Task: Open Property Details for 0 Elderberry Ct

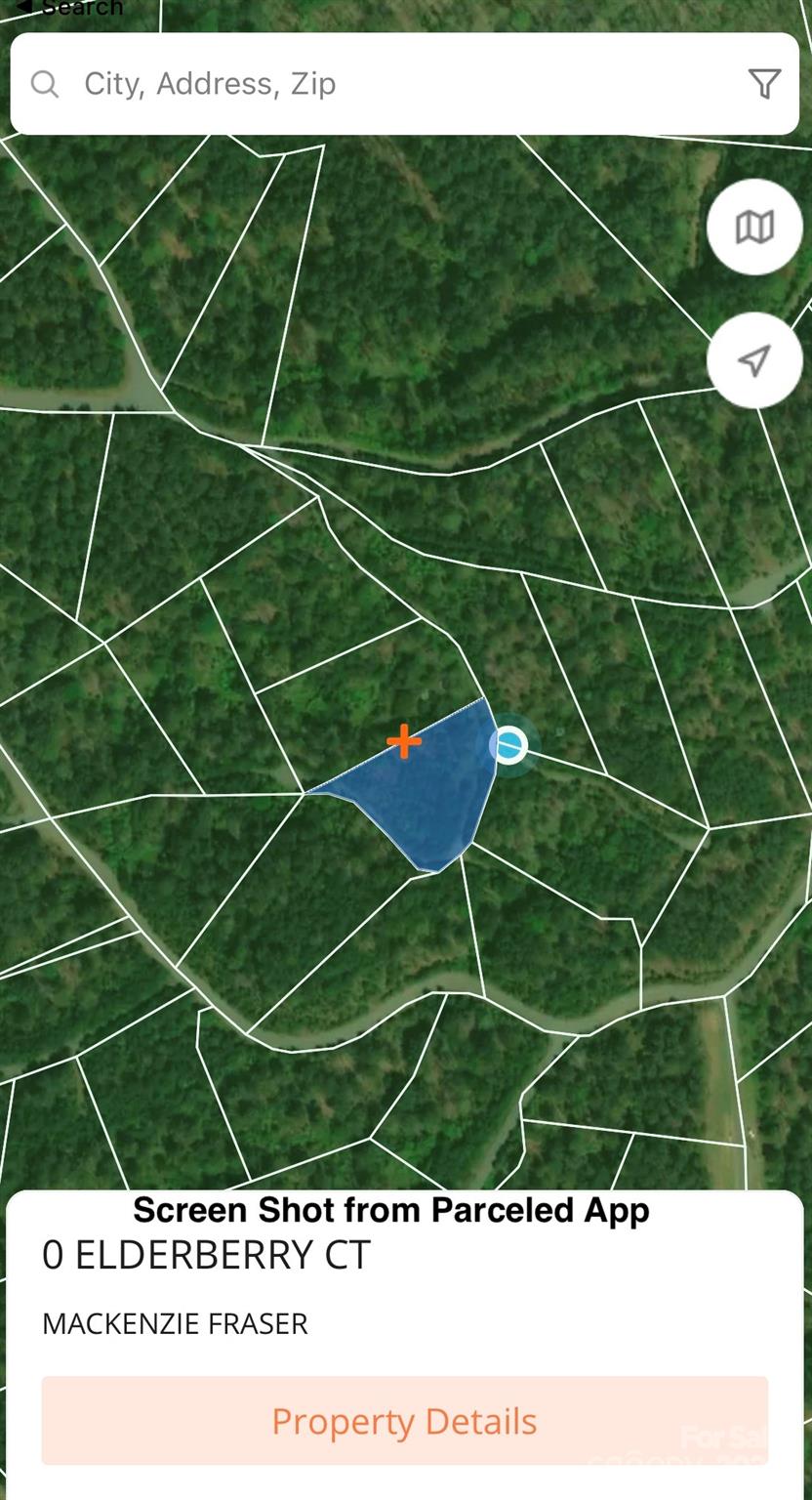Action: click(x=404, y=1421)
